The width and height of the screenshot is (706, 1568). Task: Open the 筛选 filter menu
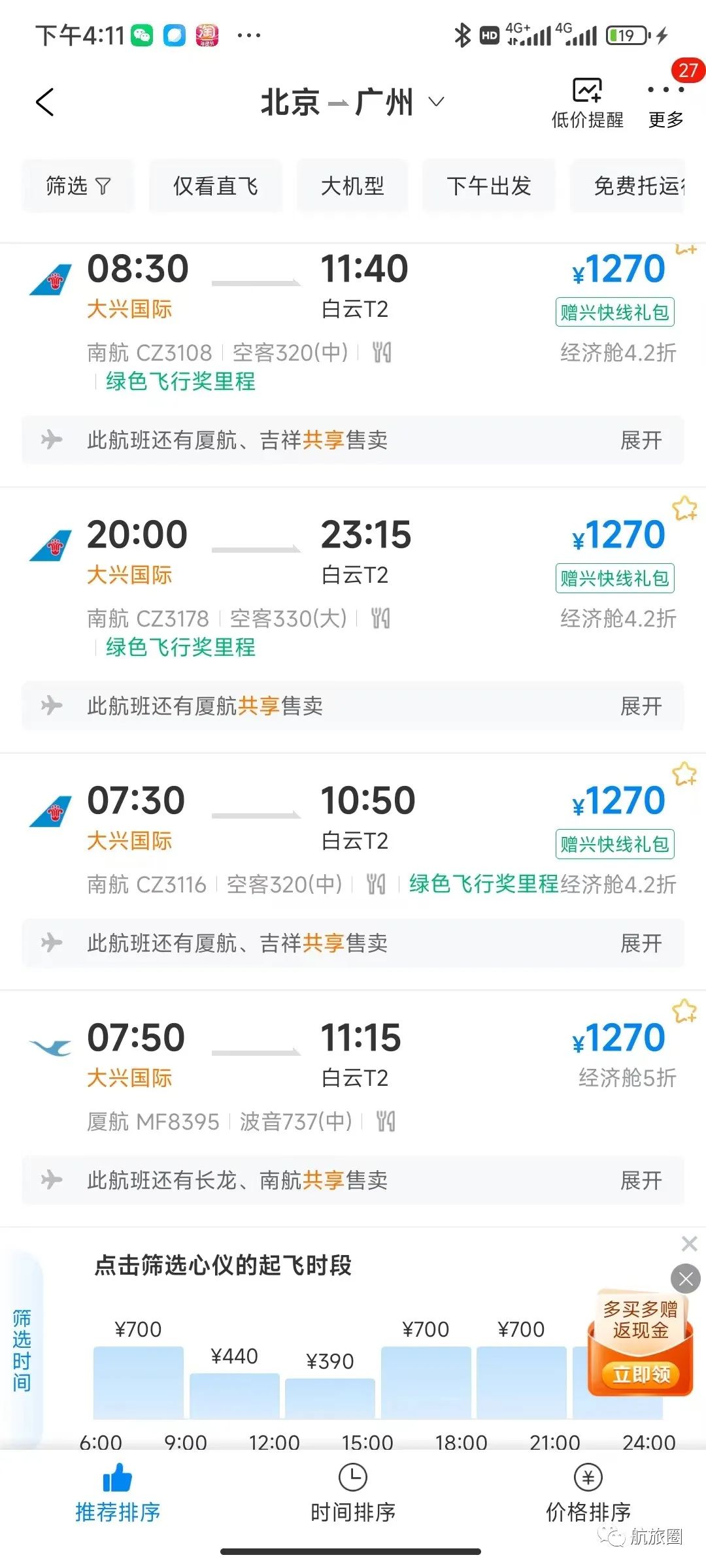pos(77,186)
